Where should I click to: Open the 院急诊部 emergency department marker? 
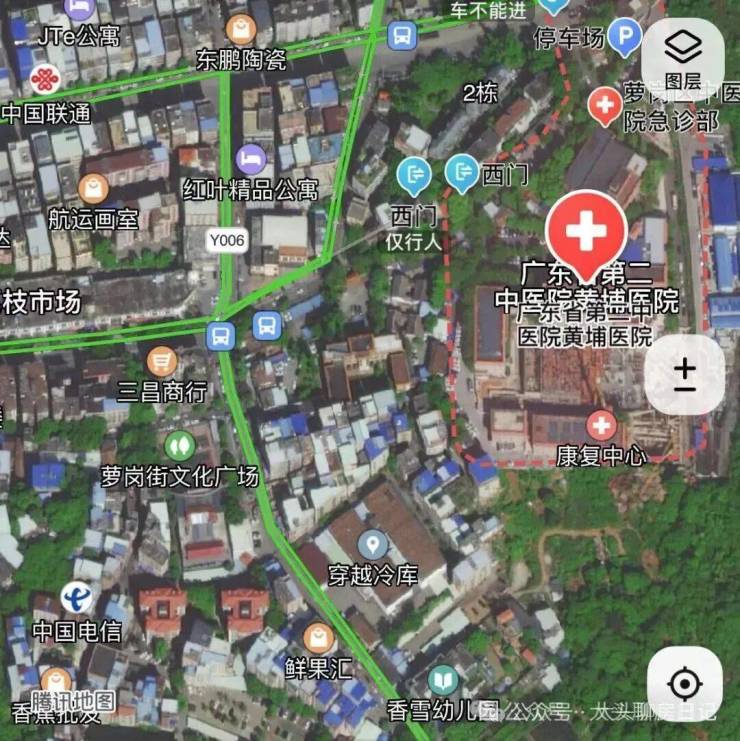pos(605,103)
